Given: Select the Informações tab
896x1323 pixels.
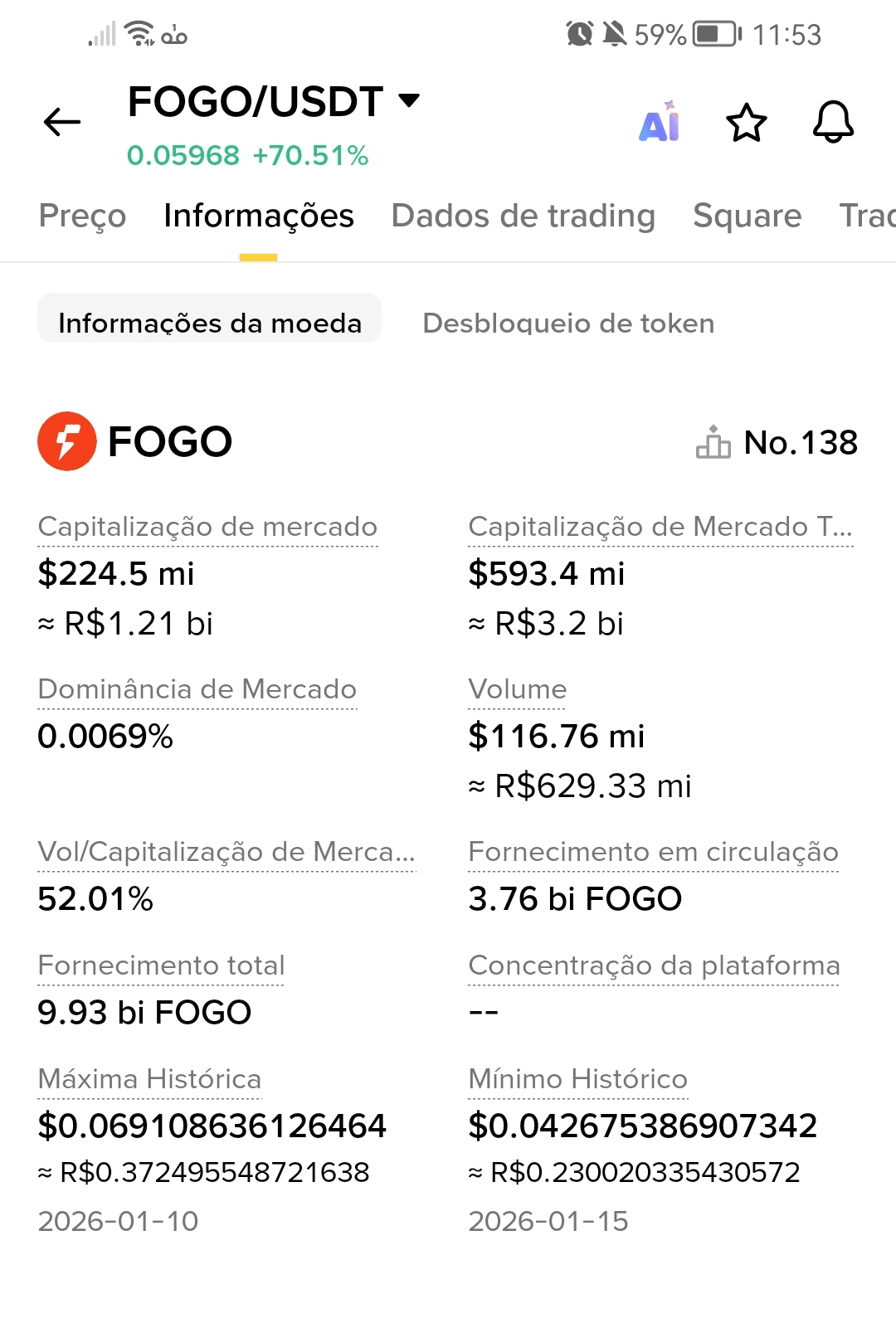Looking at the screenshot, I should (x=258, y=216).
